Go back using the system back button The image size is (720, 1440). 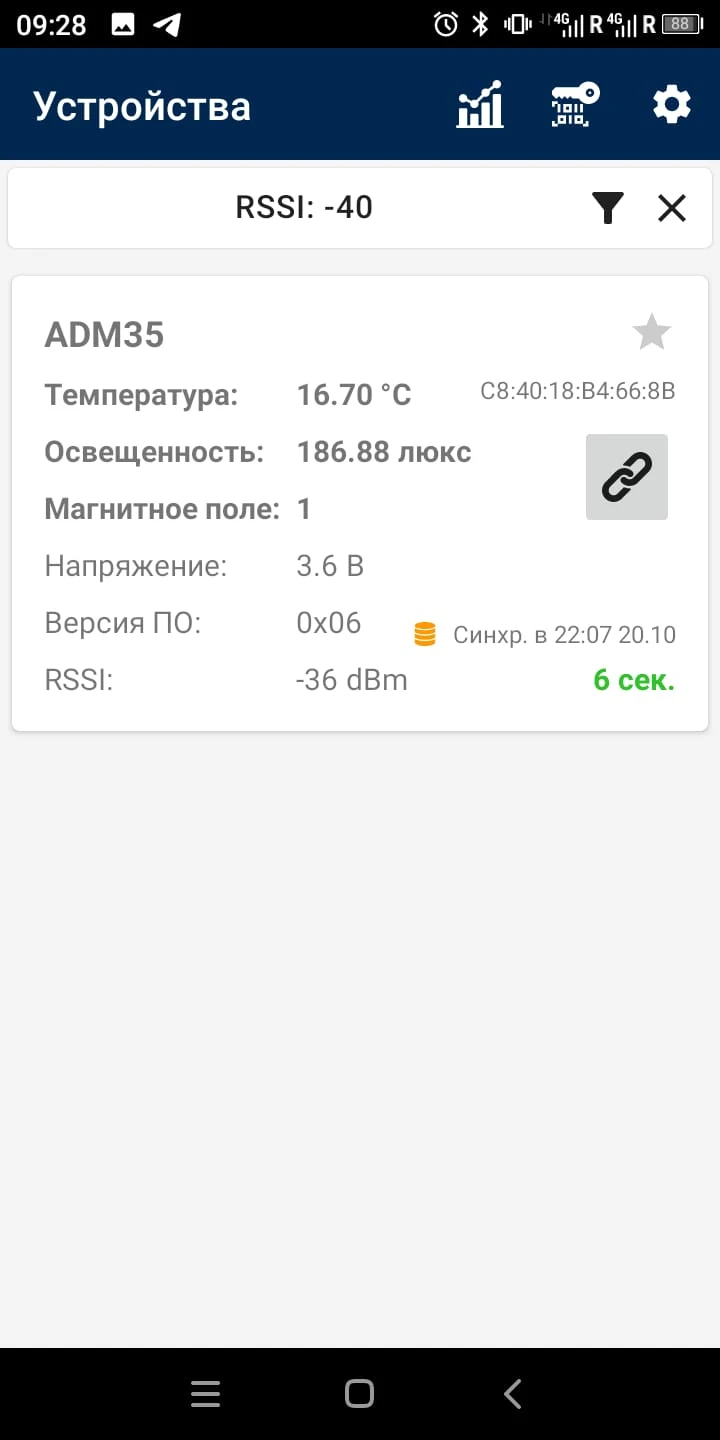click(x=513, y=1394)
